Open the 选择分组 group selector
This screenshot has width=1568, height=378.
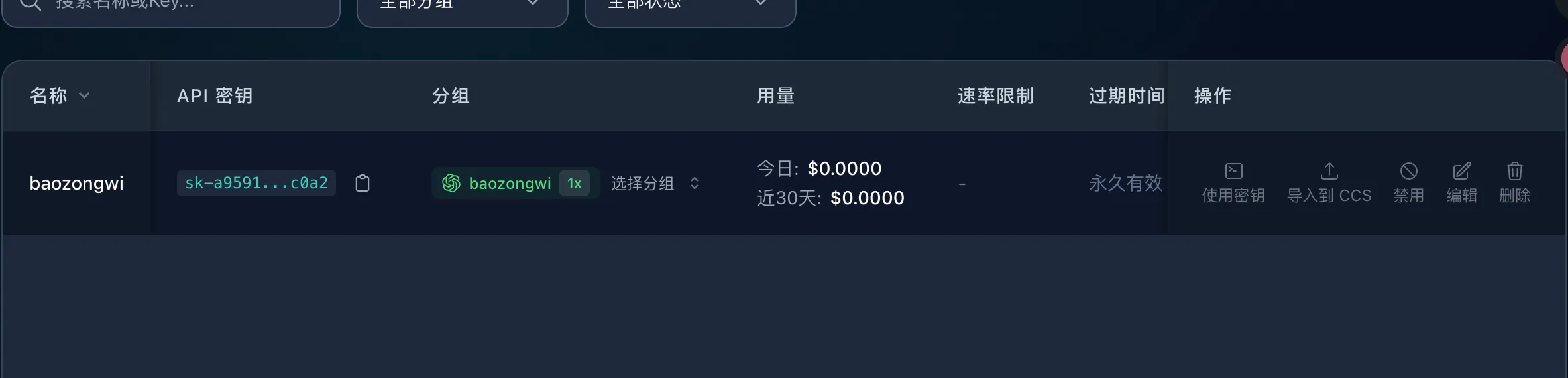[x=655, y=183]
